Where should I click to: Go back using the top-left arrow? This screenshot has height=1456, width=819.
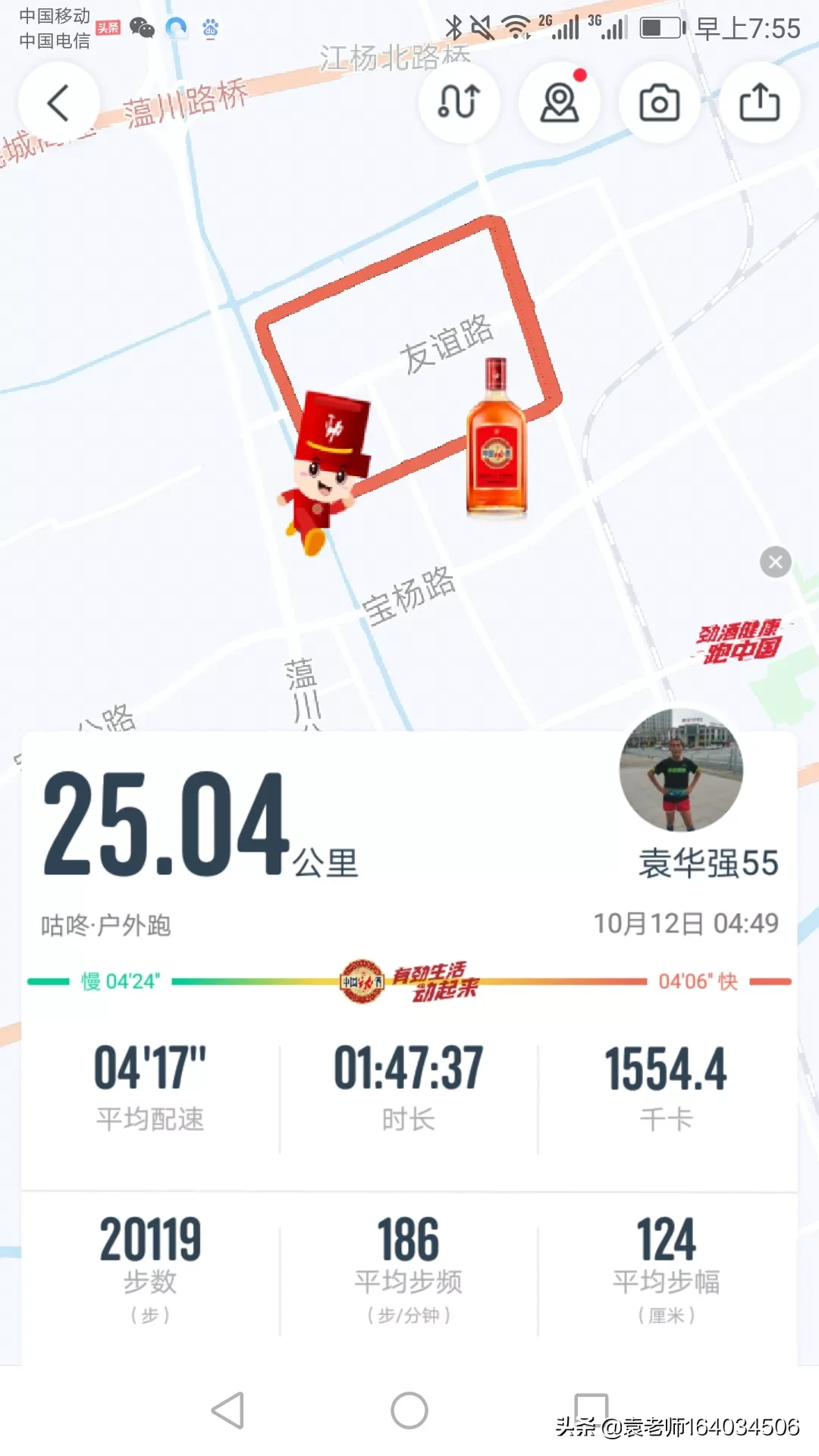(58, 102)
